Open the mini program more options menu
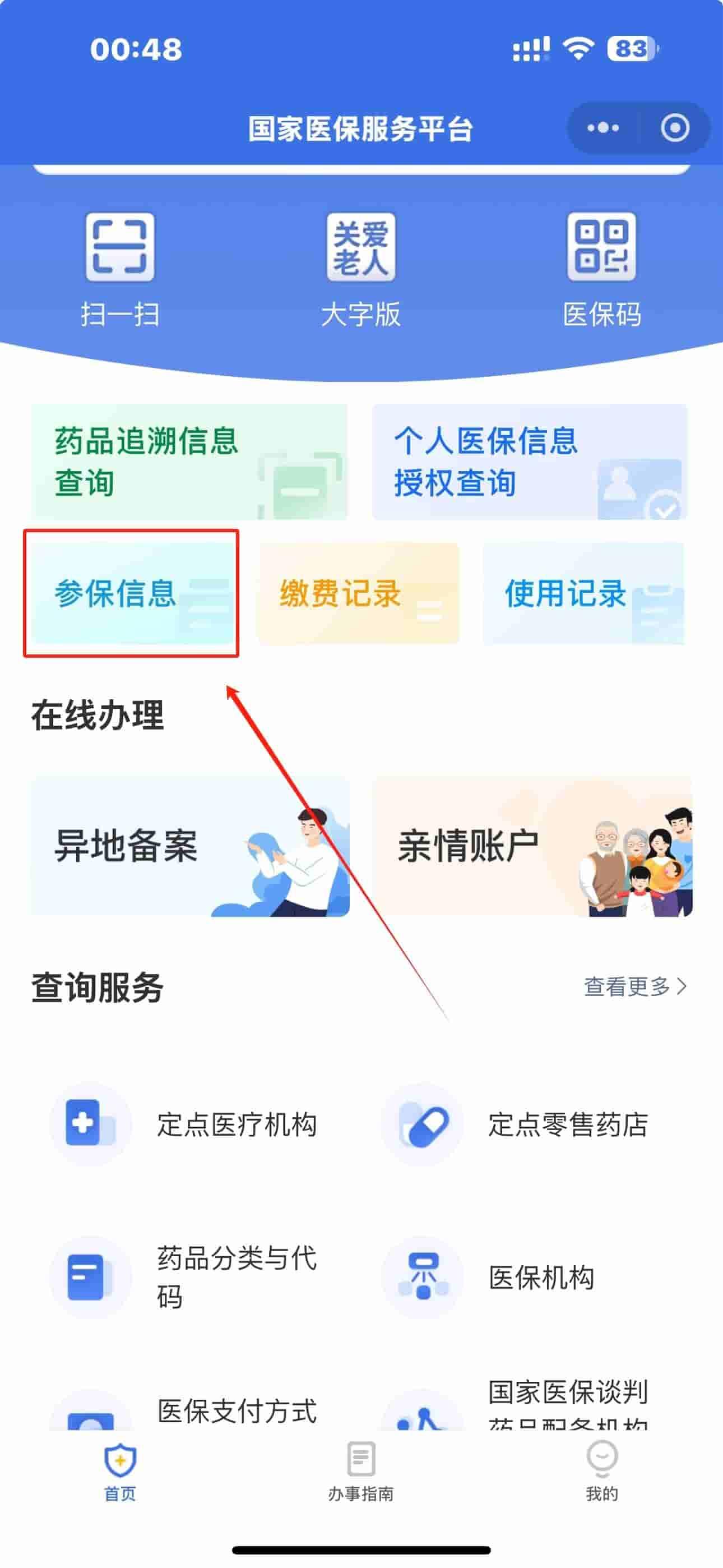Viewport: 723px width, 1568px height. (x=602, y=128)
